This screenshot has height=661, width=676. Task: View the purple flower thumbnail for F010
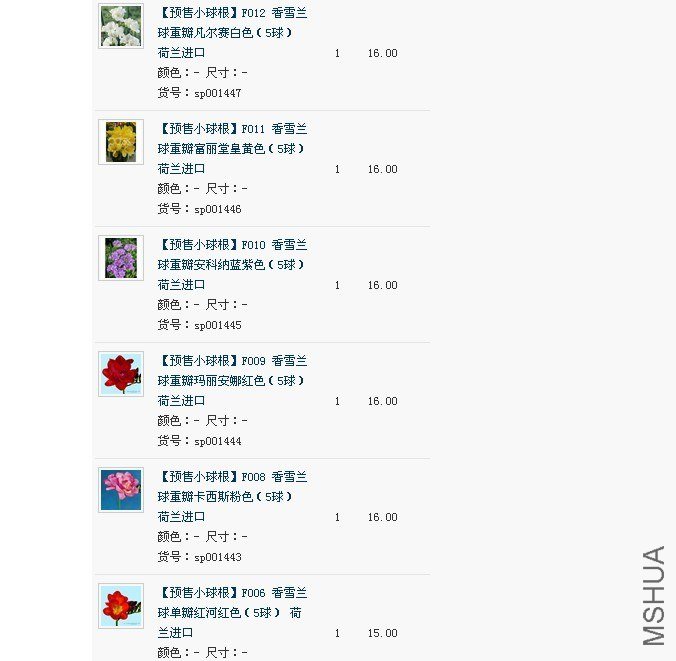pos(121,258)
